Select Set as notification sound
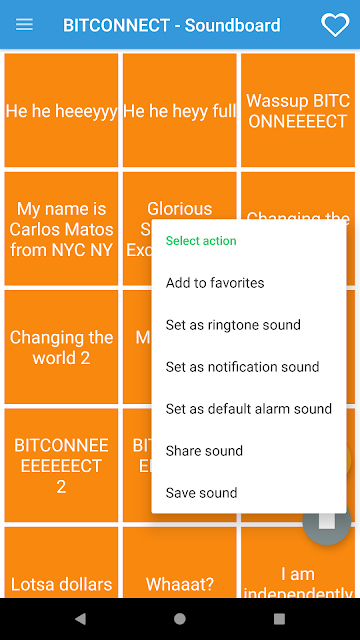The height and width of the screenshot is (640, 360). tap(249, 367)
